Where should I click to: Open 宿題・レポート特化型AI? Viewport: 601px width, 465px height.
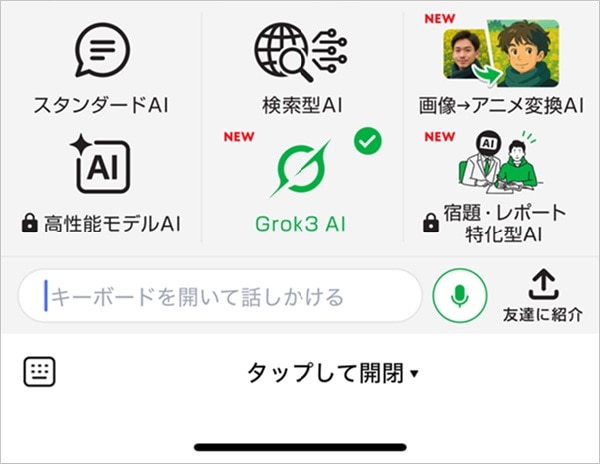click(501, 185)
